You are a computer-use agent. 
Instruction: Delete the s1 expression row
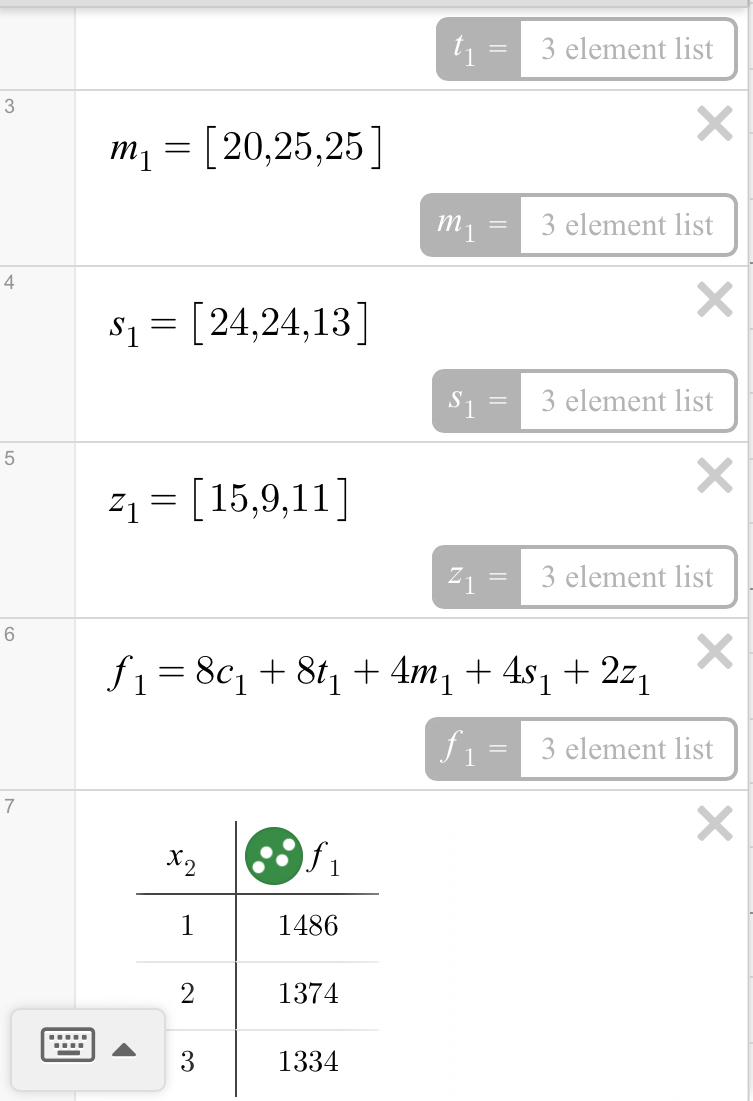tap(714, 300)
